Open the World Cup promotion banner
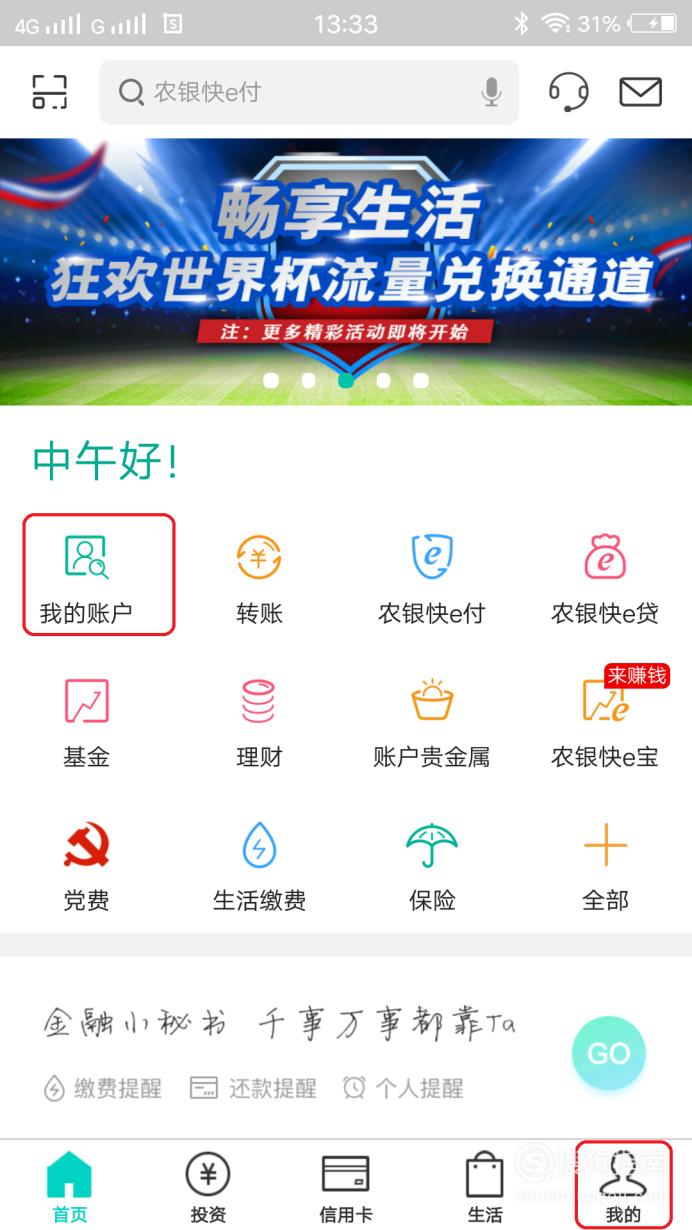The width and height of the screenshot is (692, 1230). coord(346,271)
